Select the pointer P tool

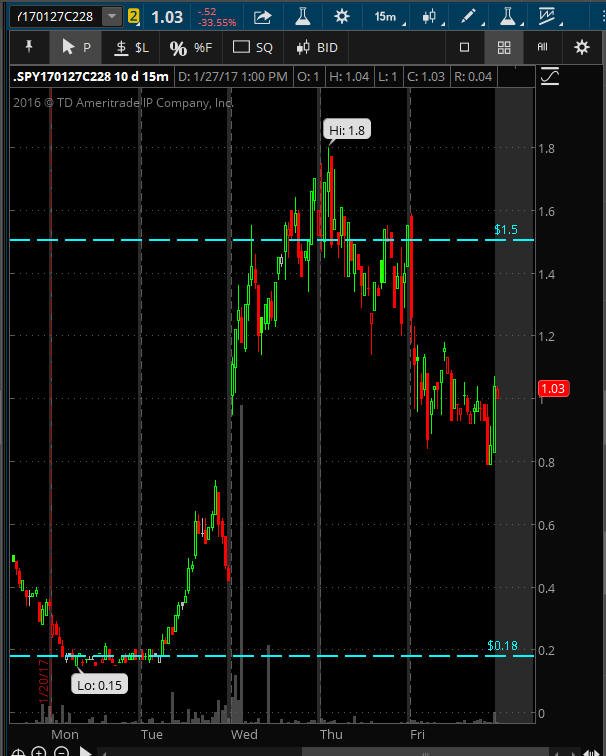(75, 47)
